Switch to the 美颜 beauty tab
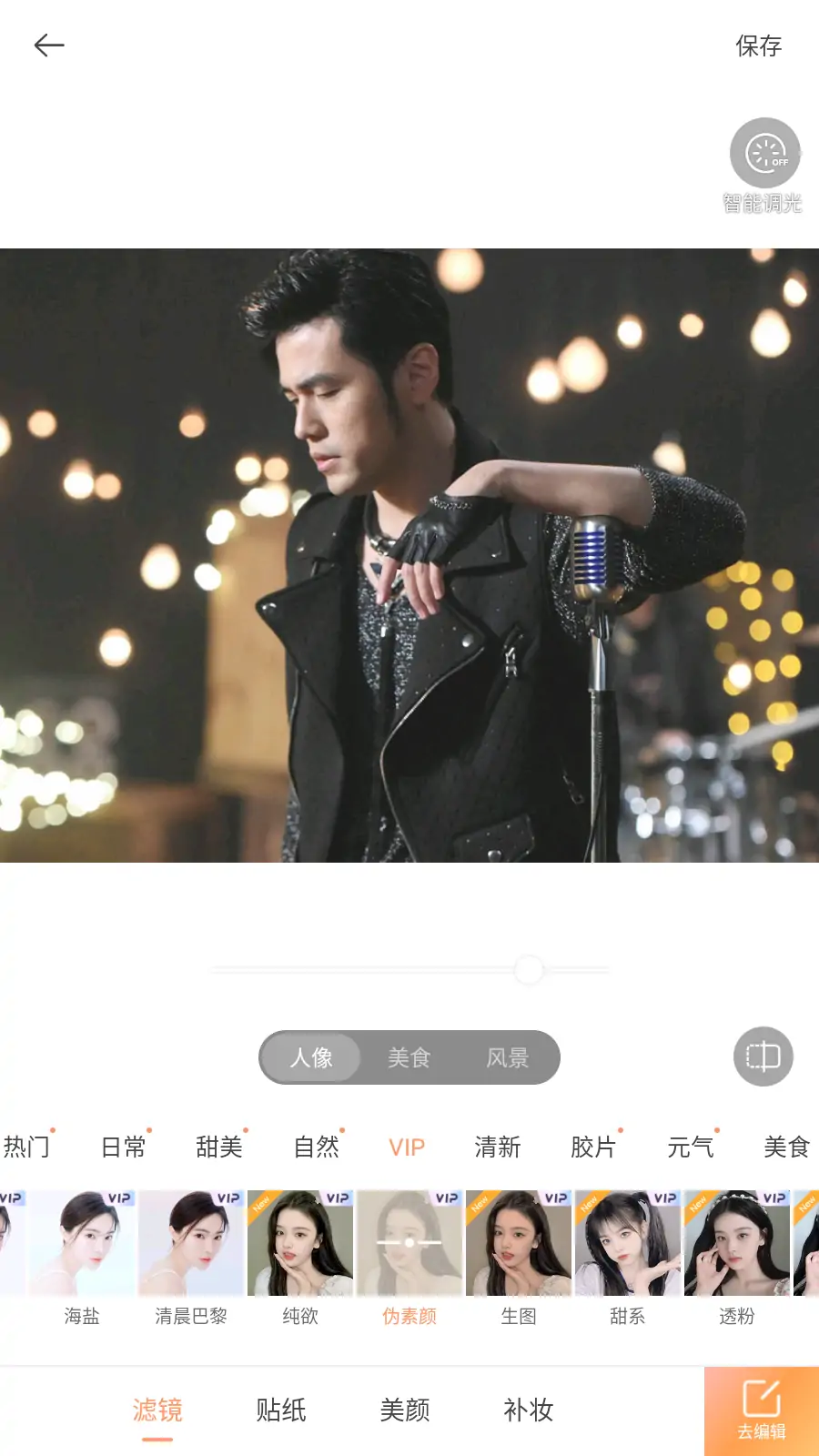This screenshot has width=819, height=1456. pyautogui.click(x=404, y=1410)
